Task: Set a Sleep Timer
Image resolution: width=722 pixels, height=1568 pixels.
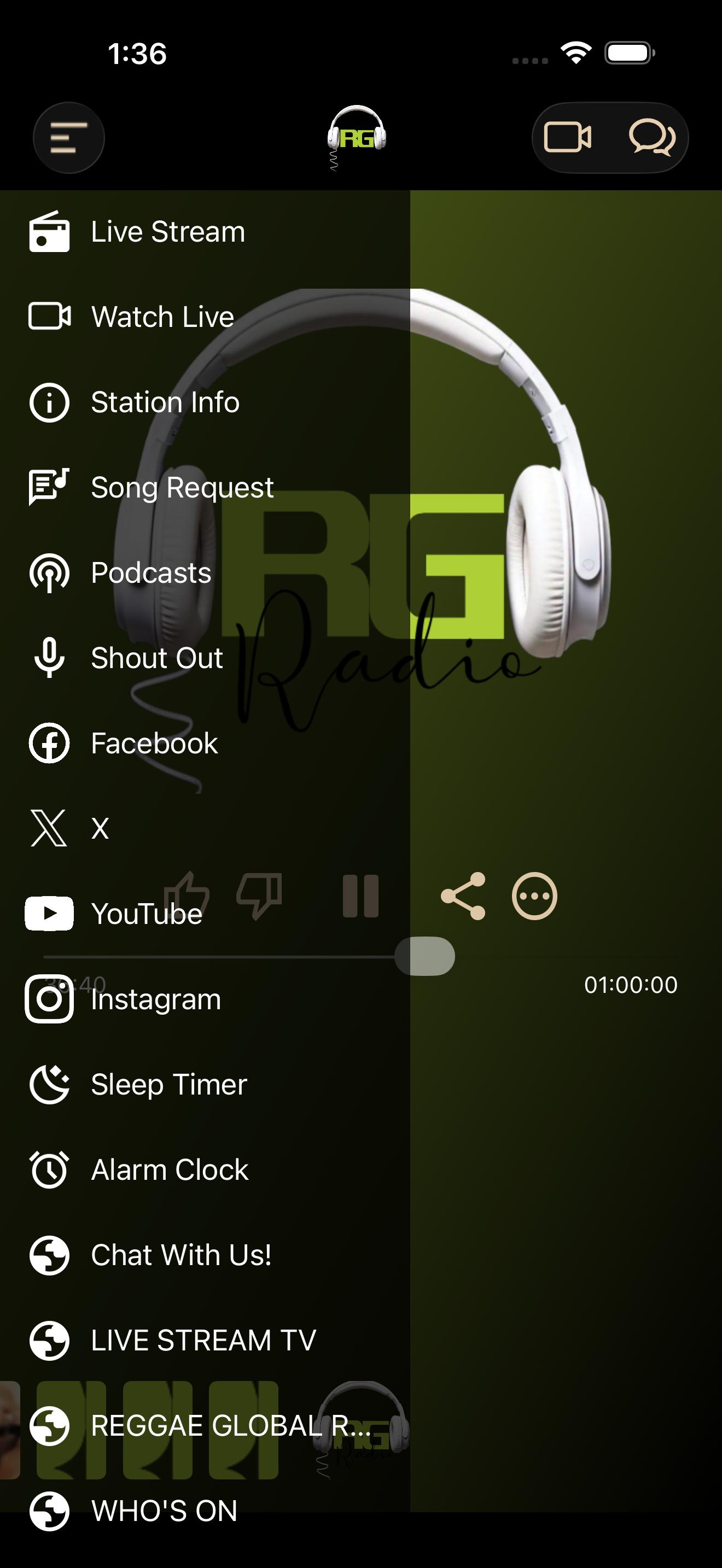Action: pyautogui.click(x=205, y=1084)
